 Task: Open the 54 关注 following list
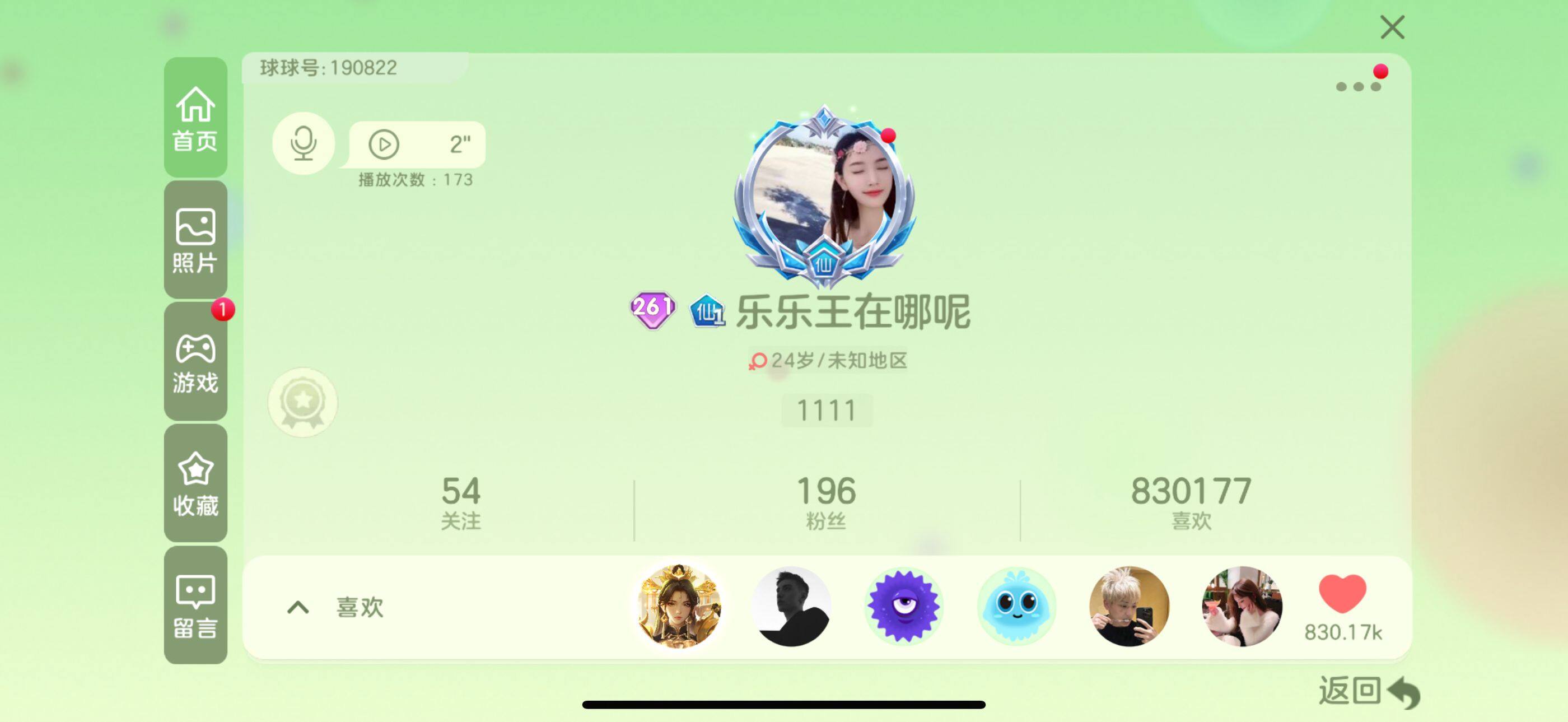click(x=461, y=503)
